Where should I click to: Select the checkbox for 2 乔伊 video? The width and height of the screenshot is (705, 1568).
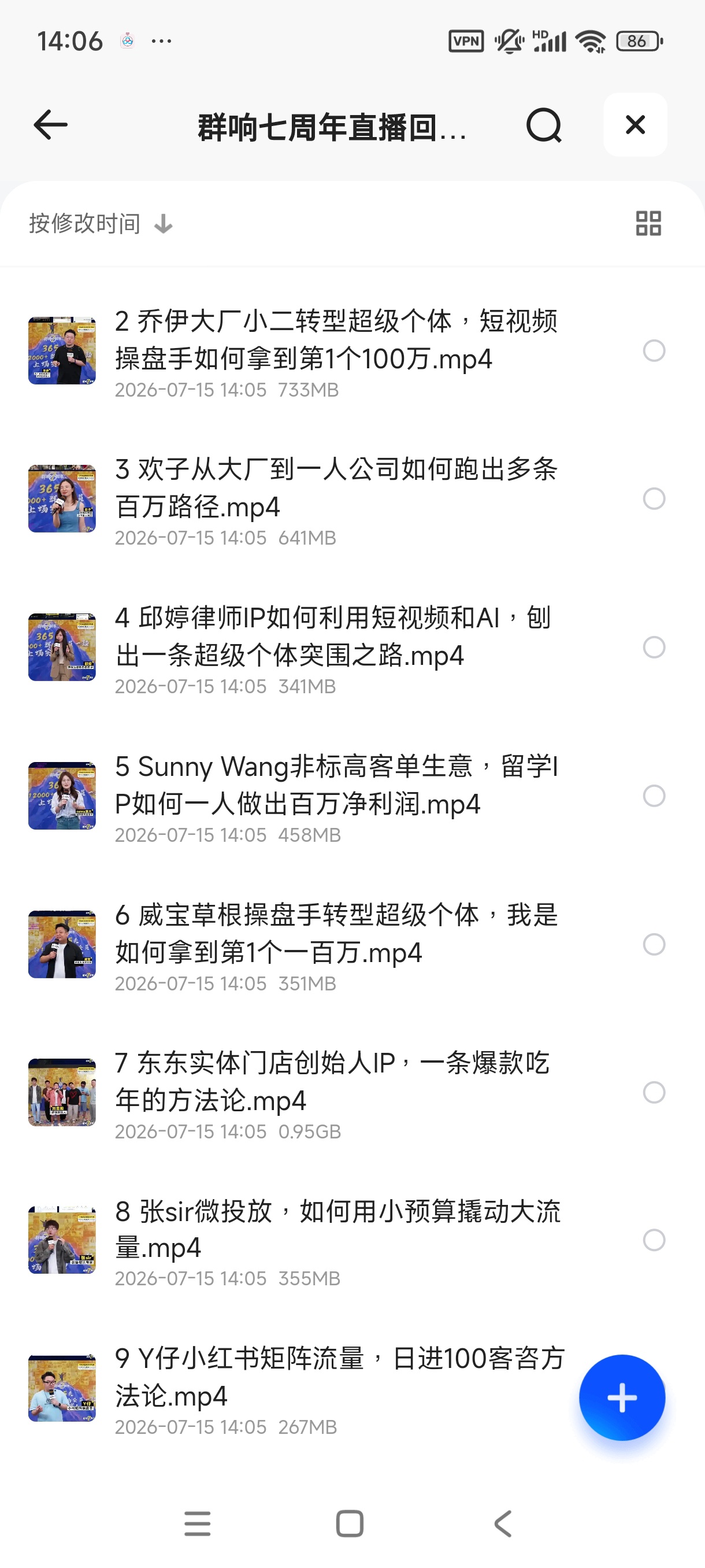pos(654,350)
